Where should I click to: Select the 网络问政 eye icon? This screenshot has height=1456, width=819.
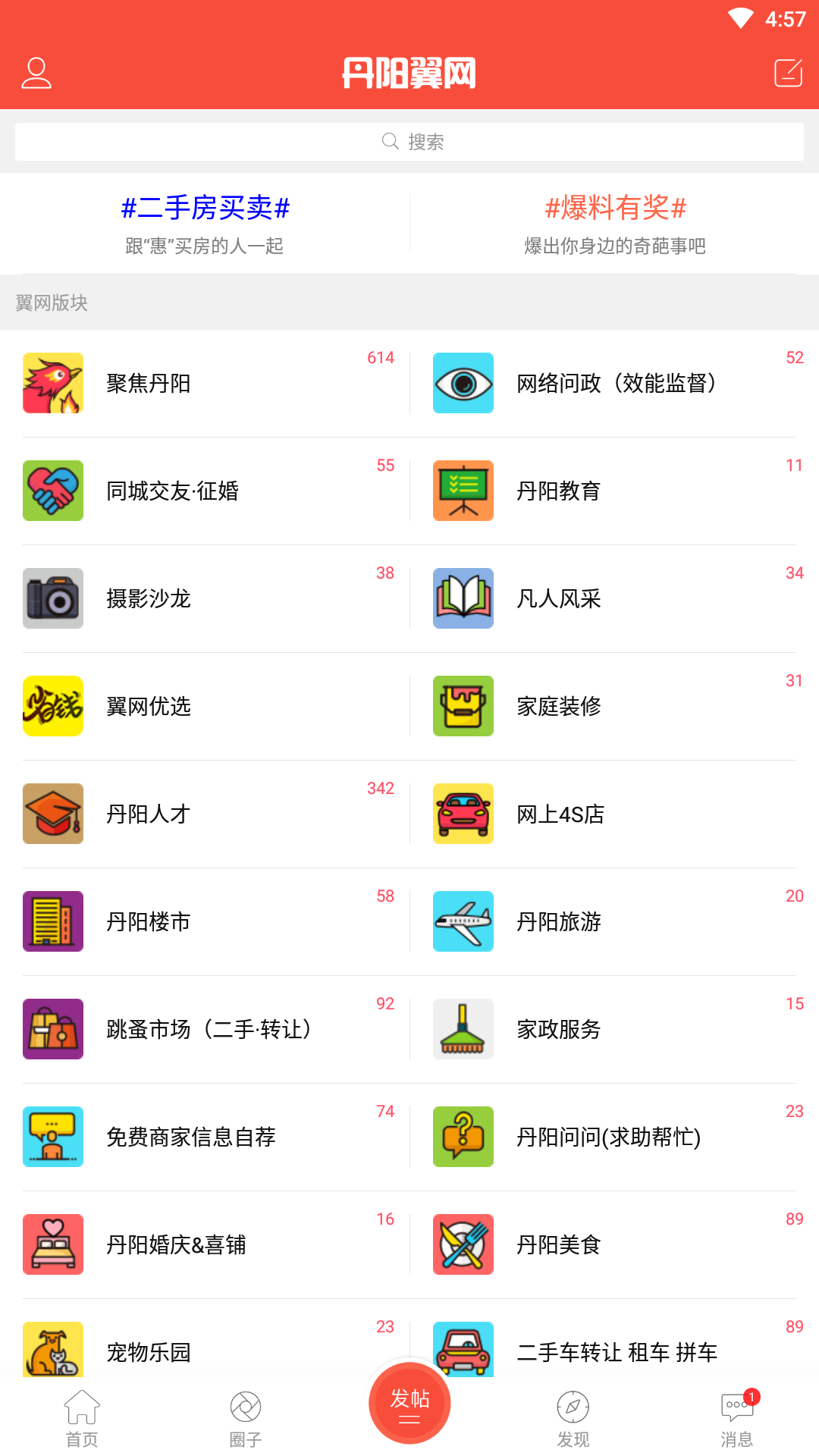[x=463, y=383]
